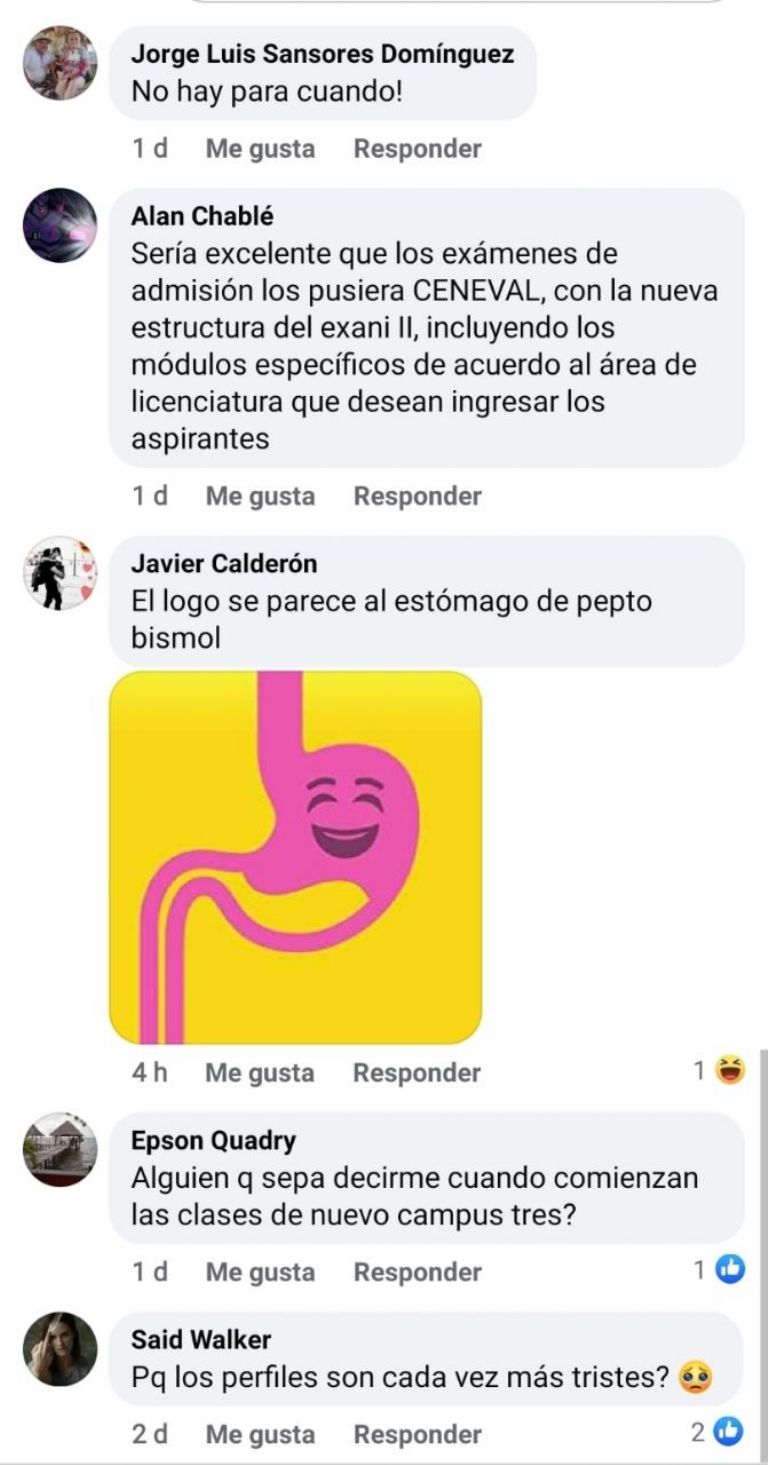Reply to Said Walker's comment
Screen dimensions: 768x1465
417,1434
